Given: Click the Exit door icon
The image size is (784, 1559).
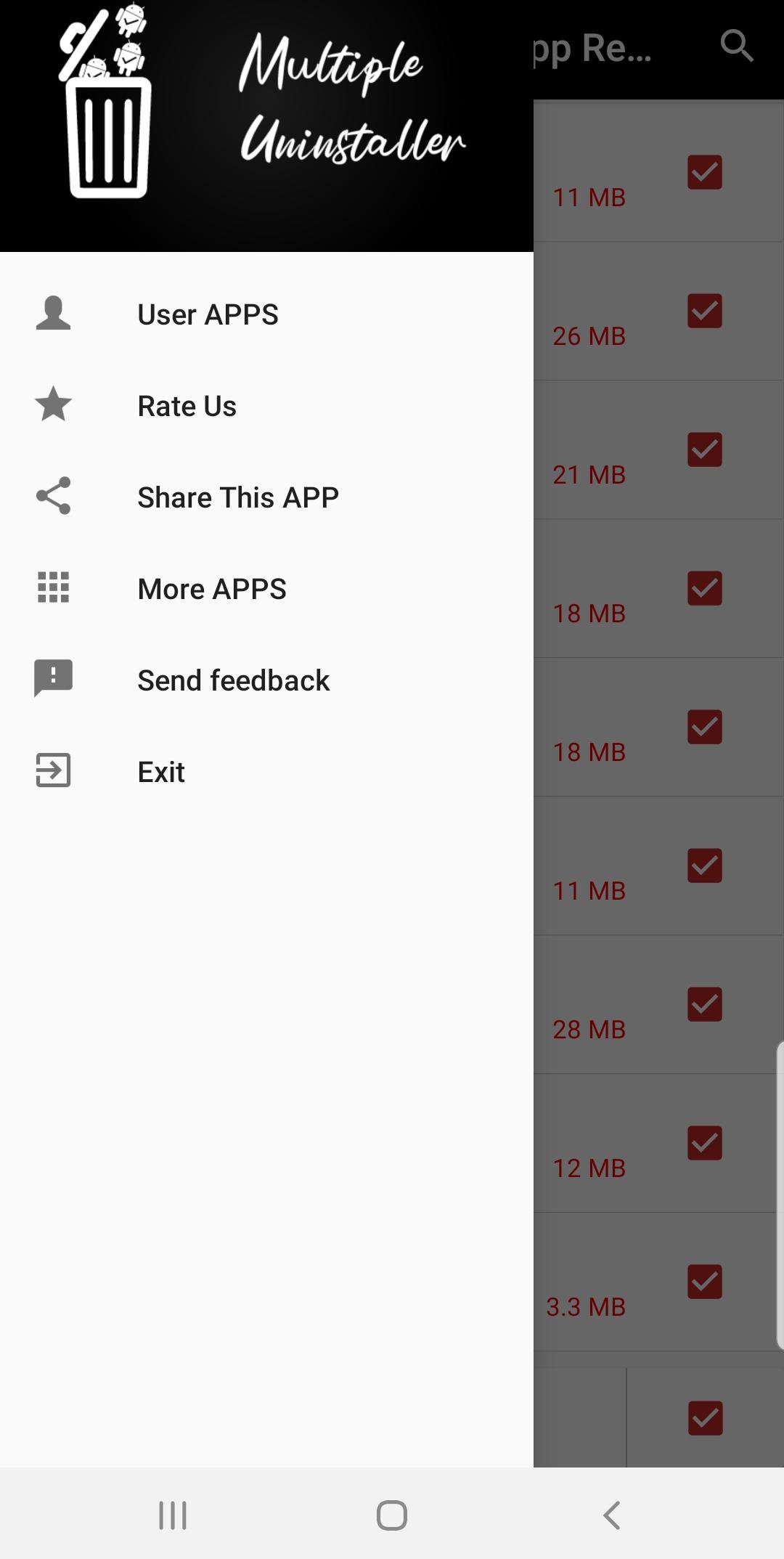Looking at the screenshot, I should tap(53, 771).
